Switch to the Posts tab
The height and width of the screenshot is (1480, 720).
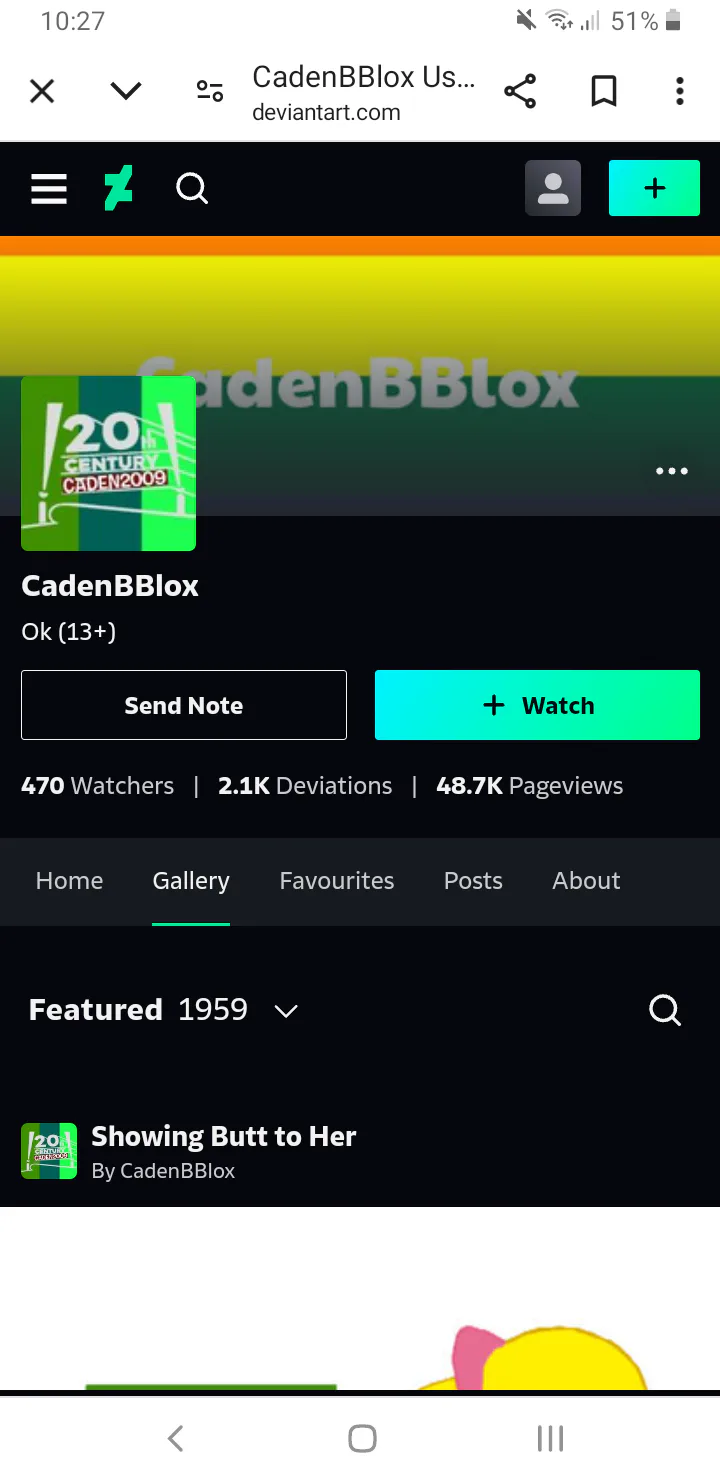pyautogui.click(x=473, y=881)
